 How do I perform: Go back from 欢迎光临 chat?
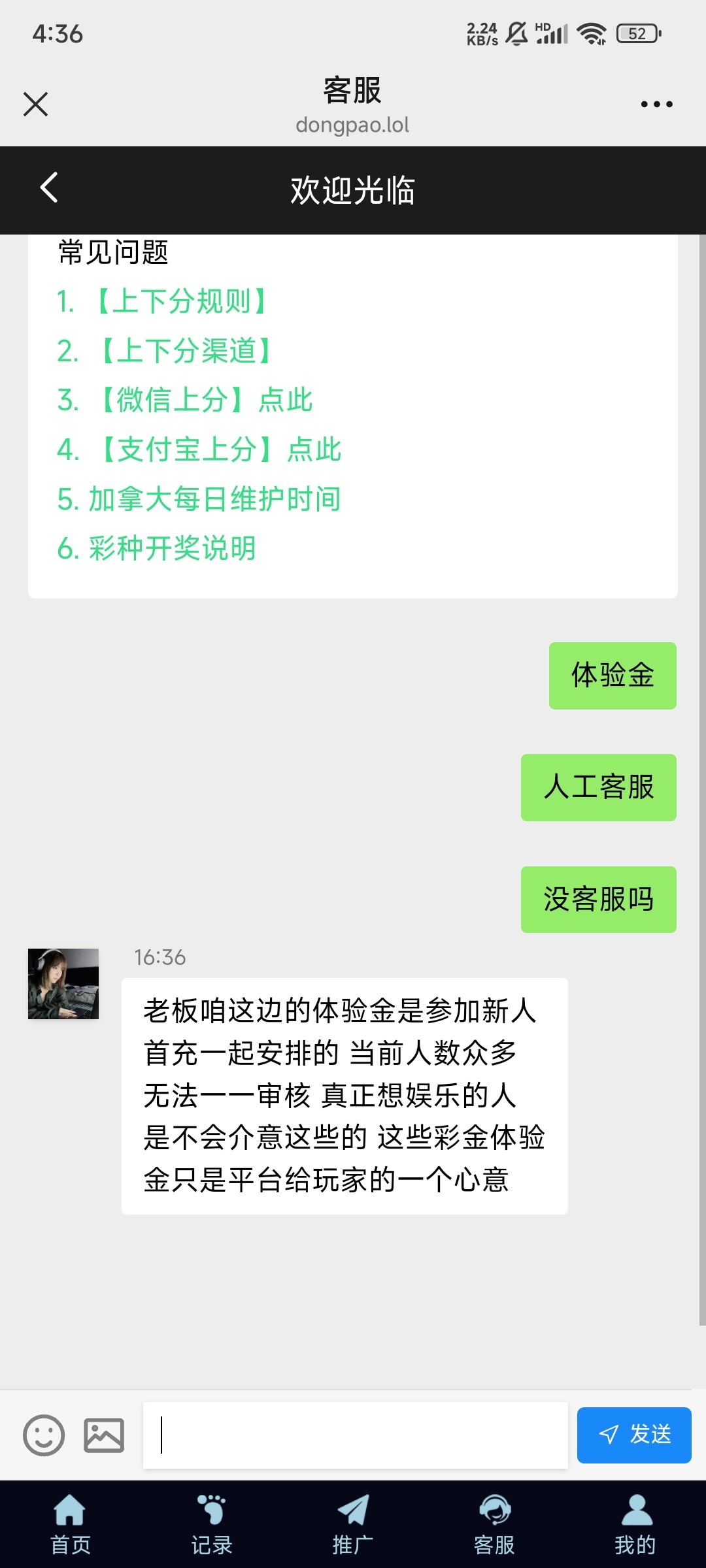pos(50,189)
